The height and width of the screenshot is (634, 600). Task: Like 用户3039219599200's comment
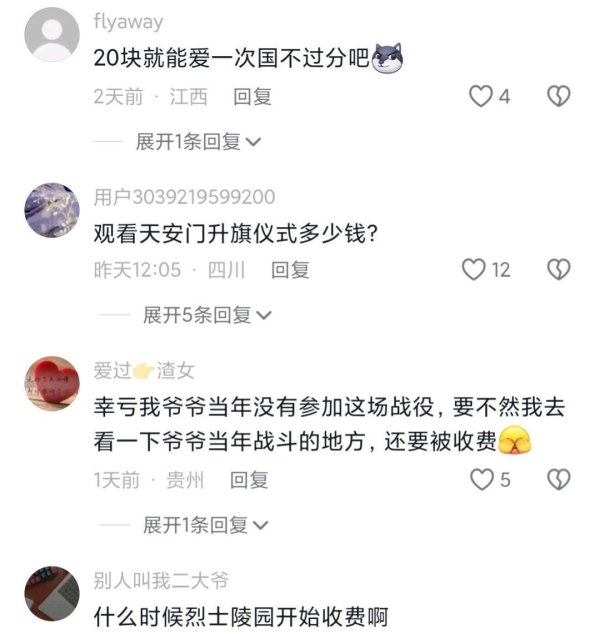click(475, 270)
